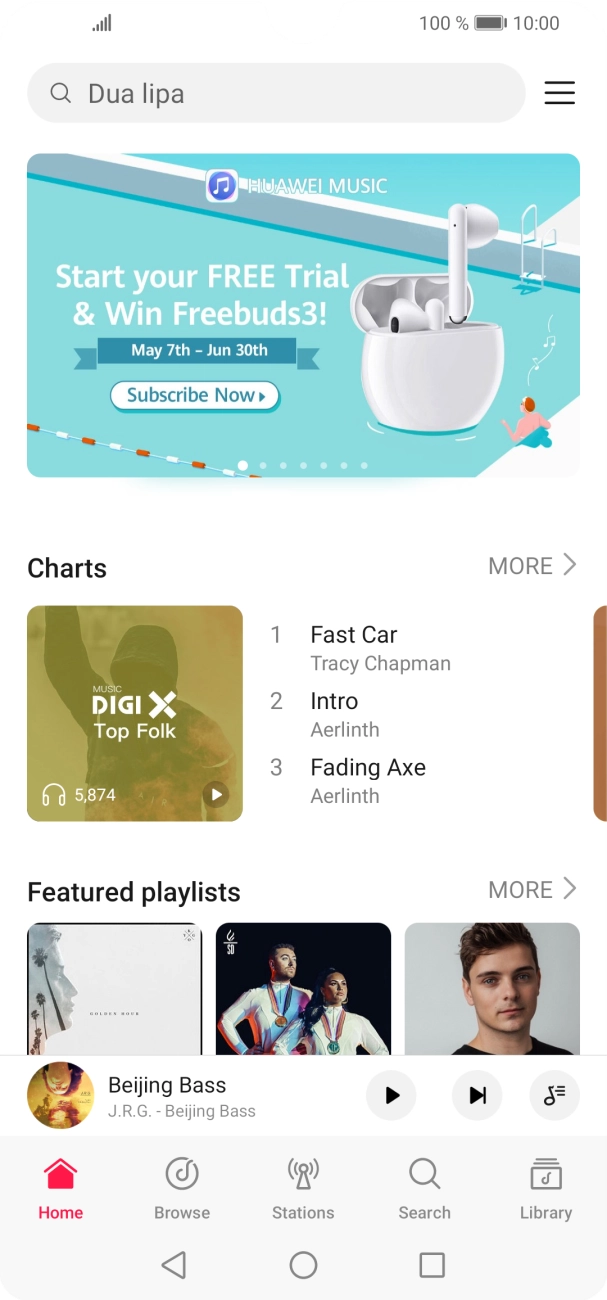
Task: Play the Beijing Bass track
Action: [391, 1095]
